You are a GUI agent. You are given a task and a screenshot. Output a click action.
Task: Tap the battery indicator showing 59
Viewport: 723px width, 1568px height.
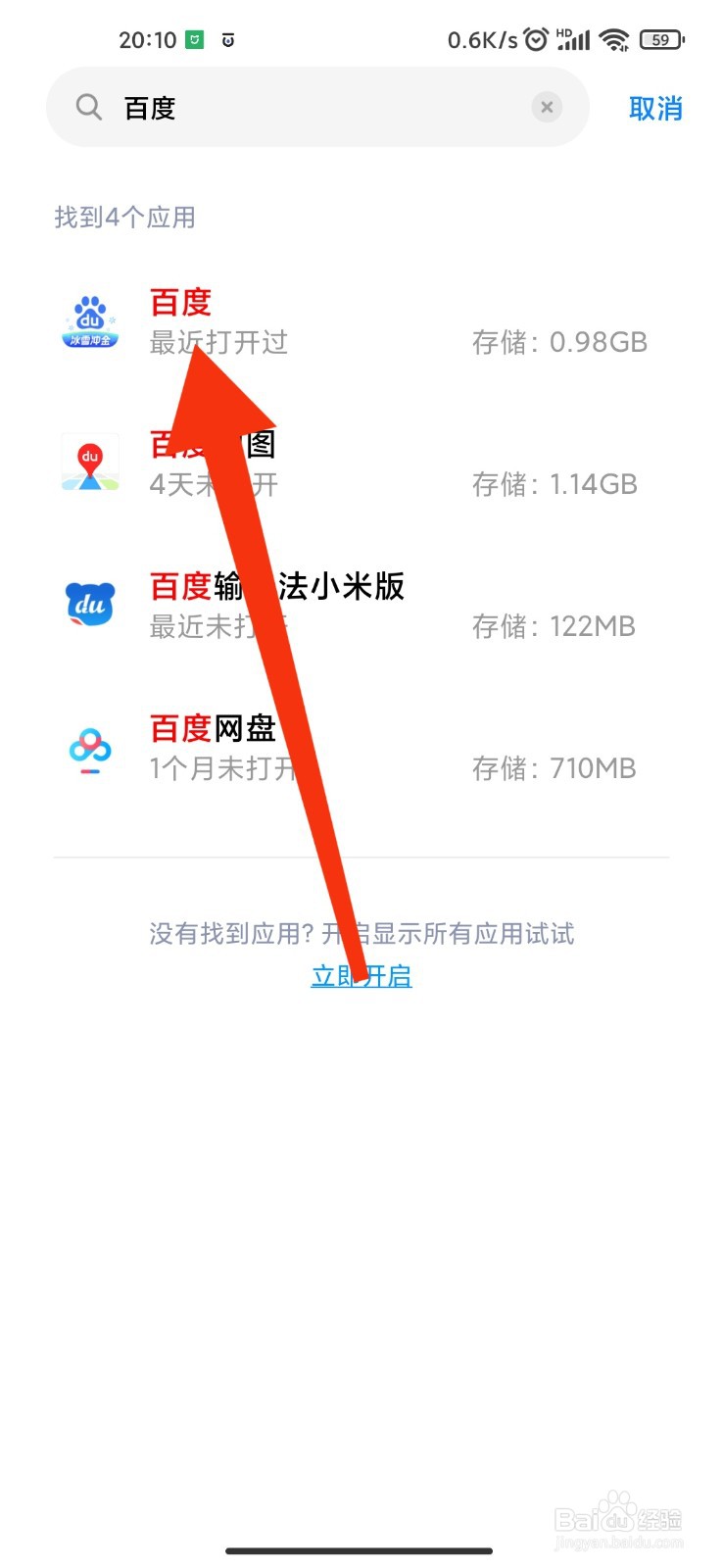(x=662, y=39)
